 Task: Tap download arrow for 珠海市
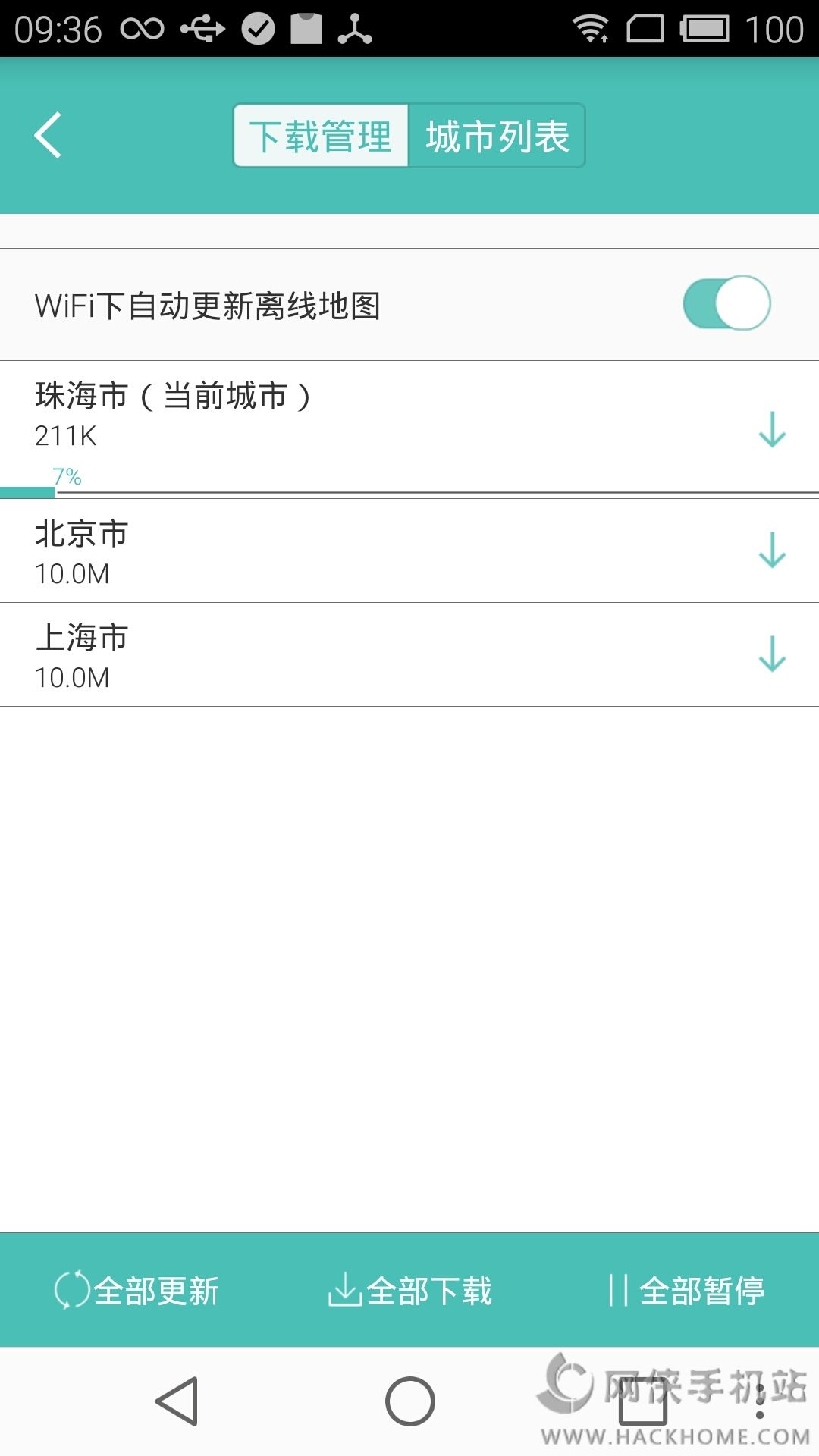click(772, 430)
